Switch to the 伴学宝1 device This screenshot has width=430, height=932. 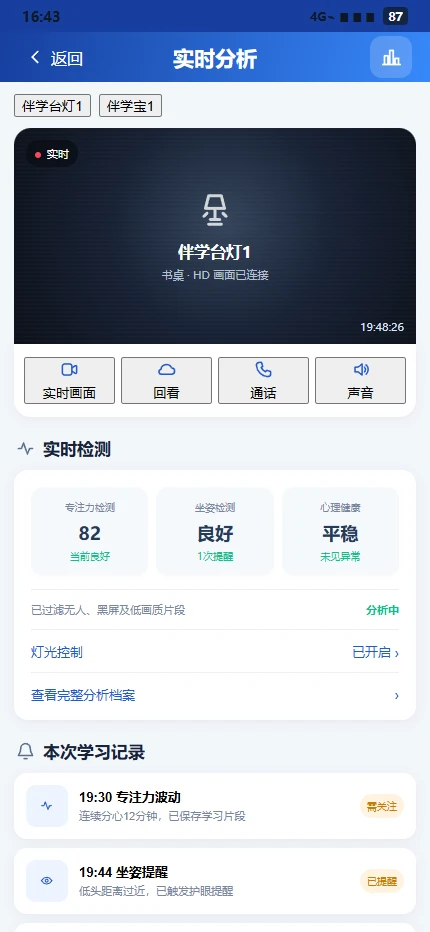click(x=130, y=106)
